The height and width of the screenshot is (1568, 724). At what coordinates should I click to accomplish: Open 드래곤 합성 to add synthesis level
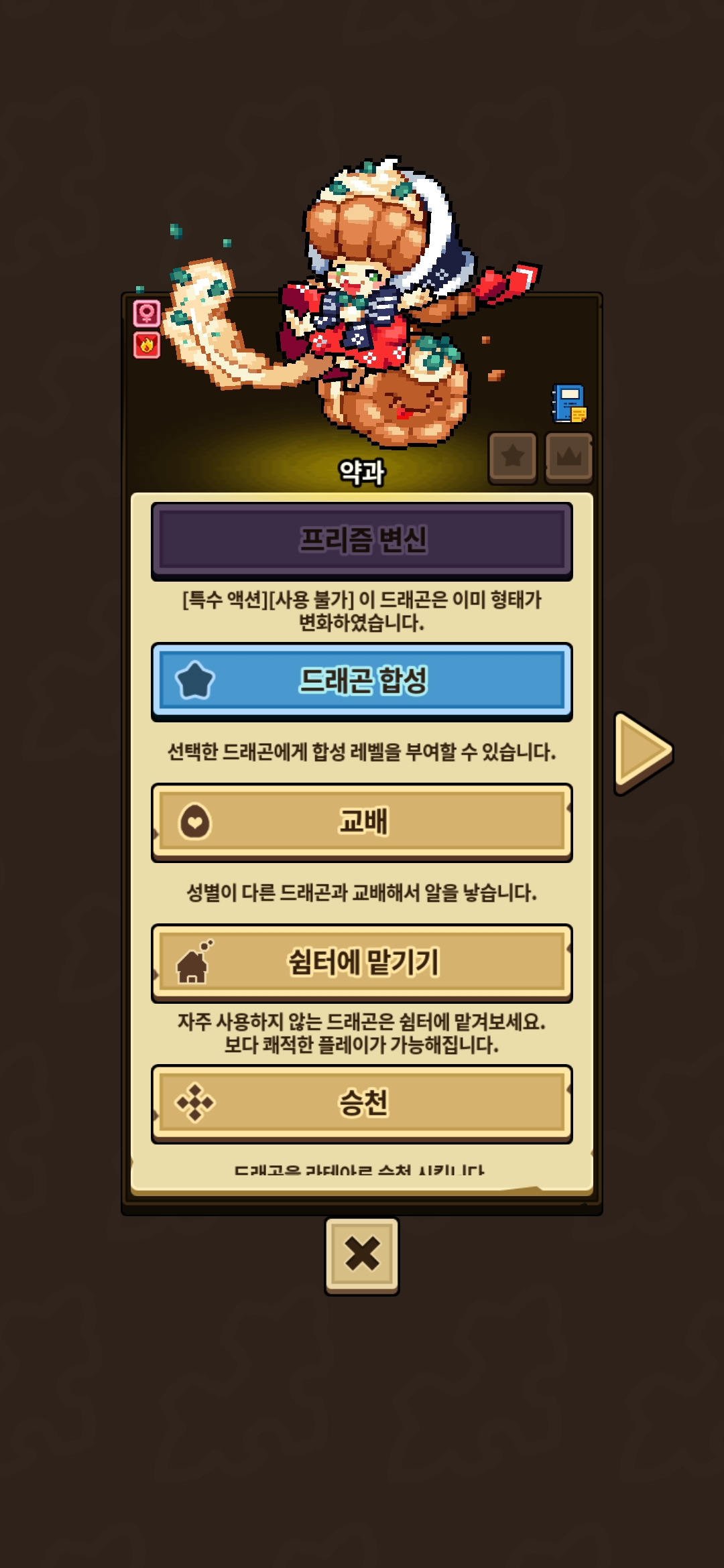[362, 681]
